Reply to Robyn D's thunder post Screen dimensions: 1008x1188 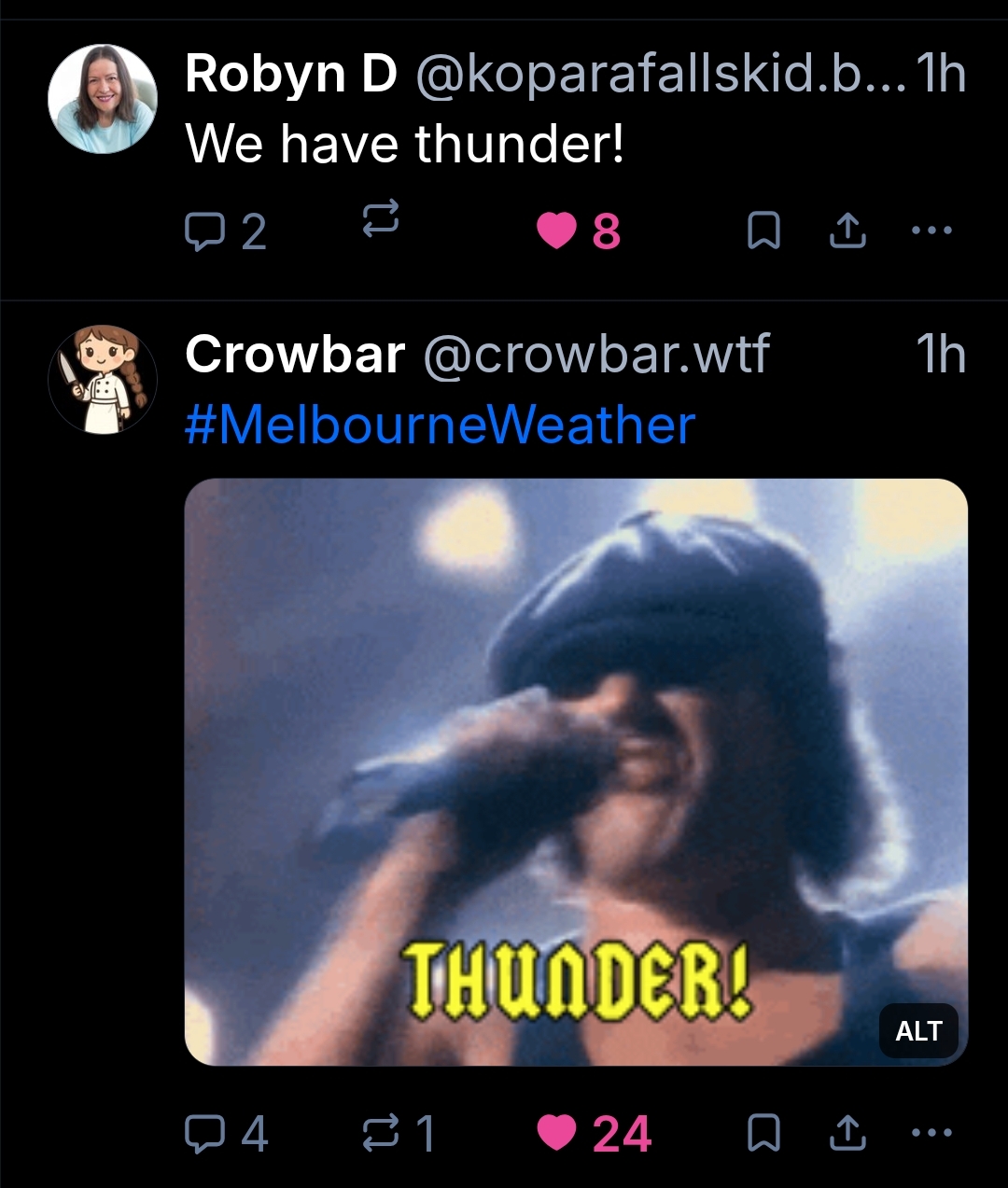(203, 231)
